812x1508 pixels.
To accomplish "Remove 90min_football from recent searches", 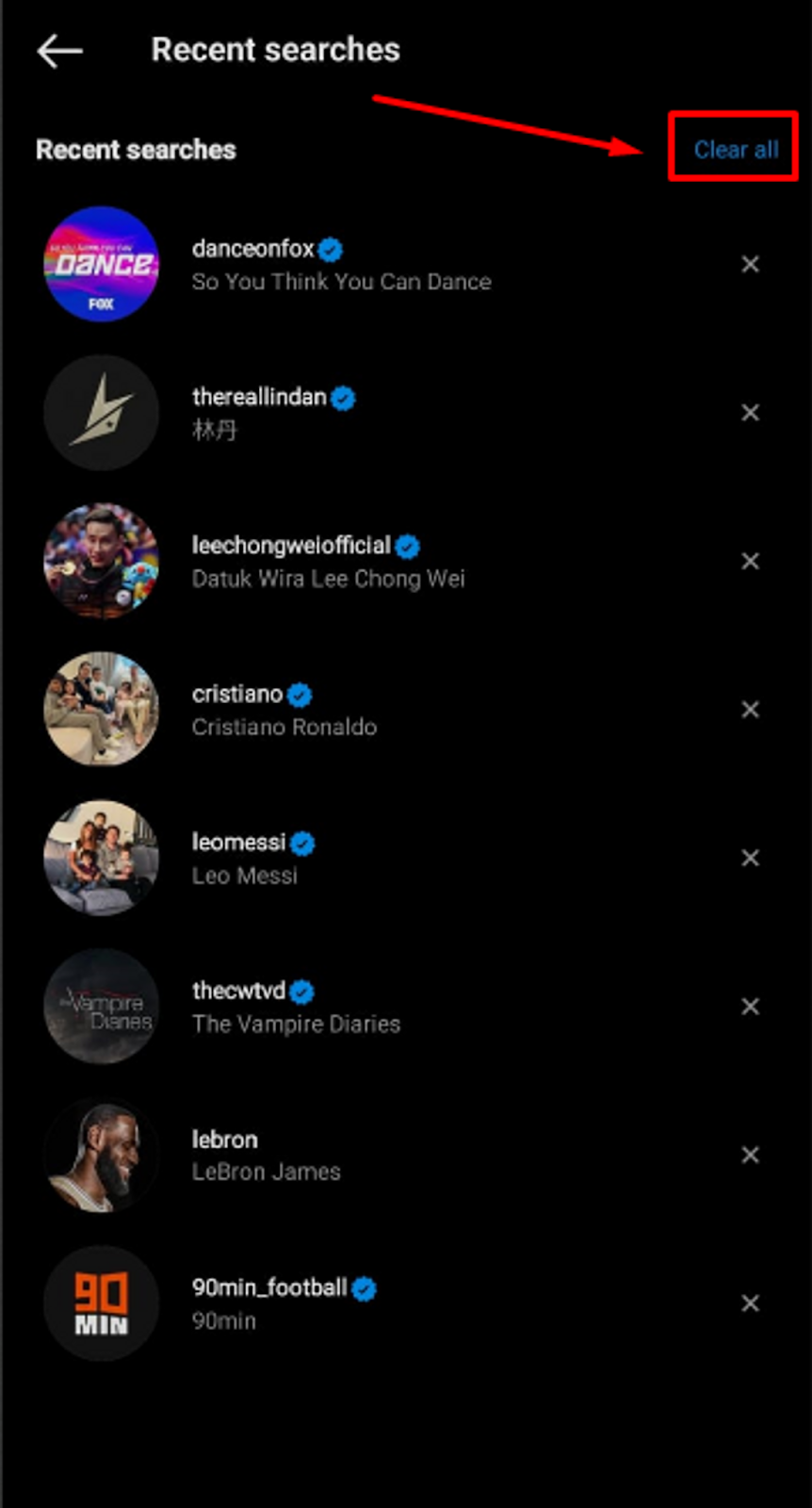I will click(x=750, y=1303).
